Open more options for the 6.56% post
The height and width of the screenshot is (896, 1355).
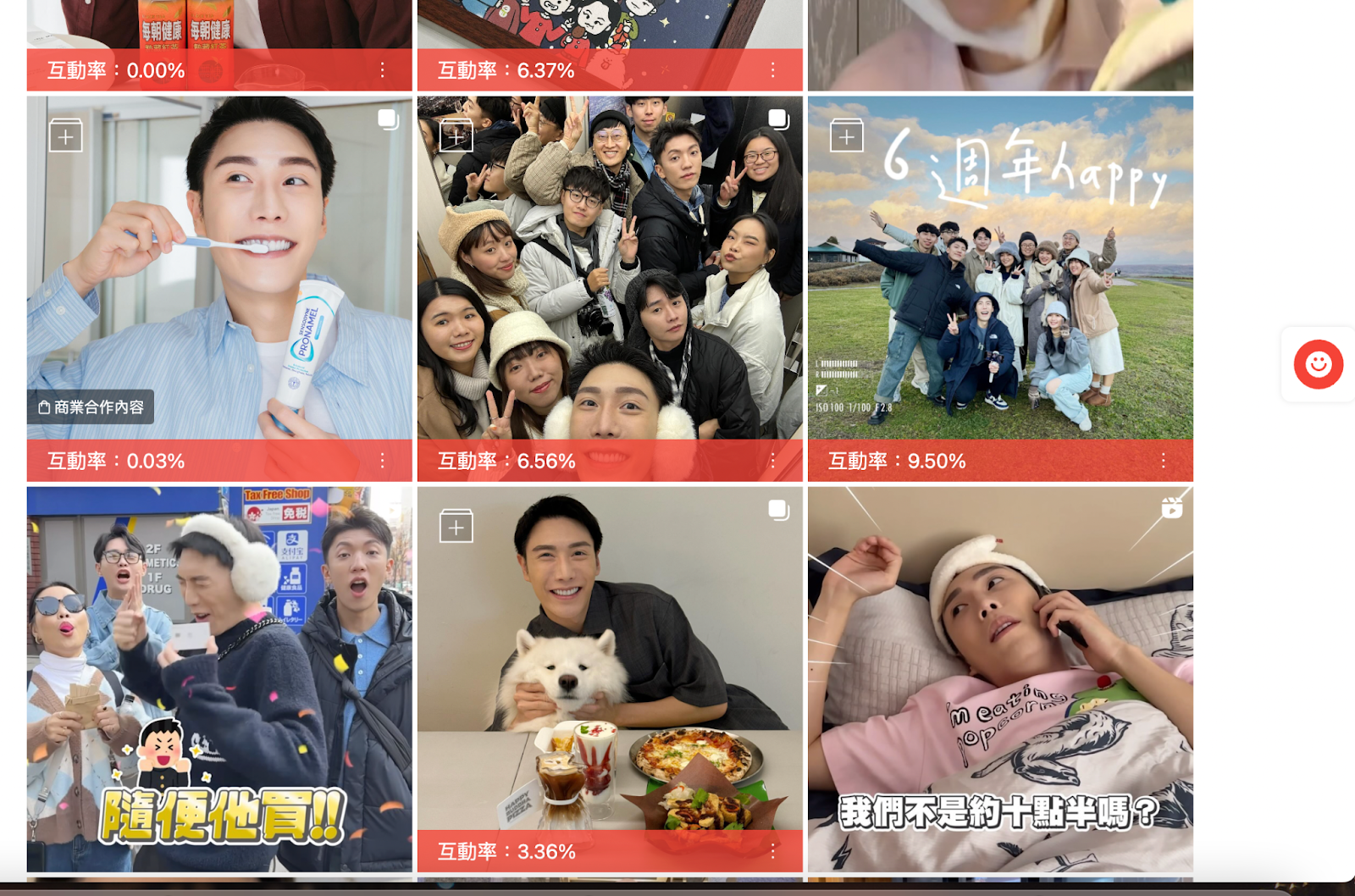[x=772, y=460]
